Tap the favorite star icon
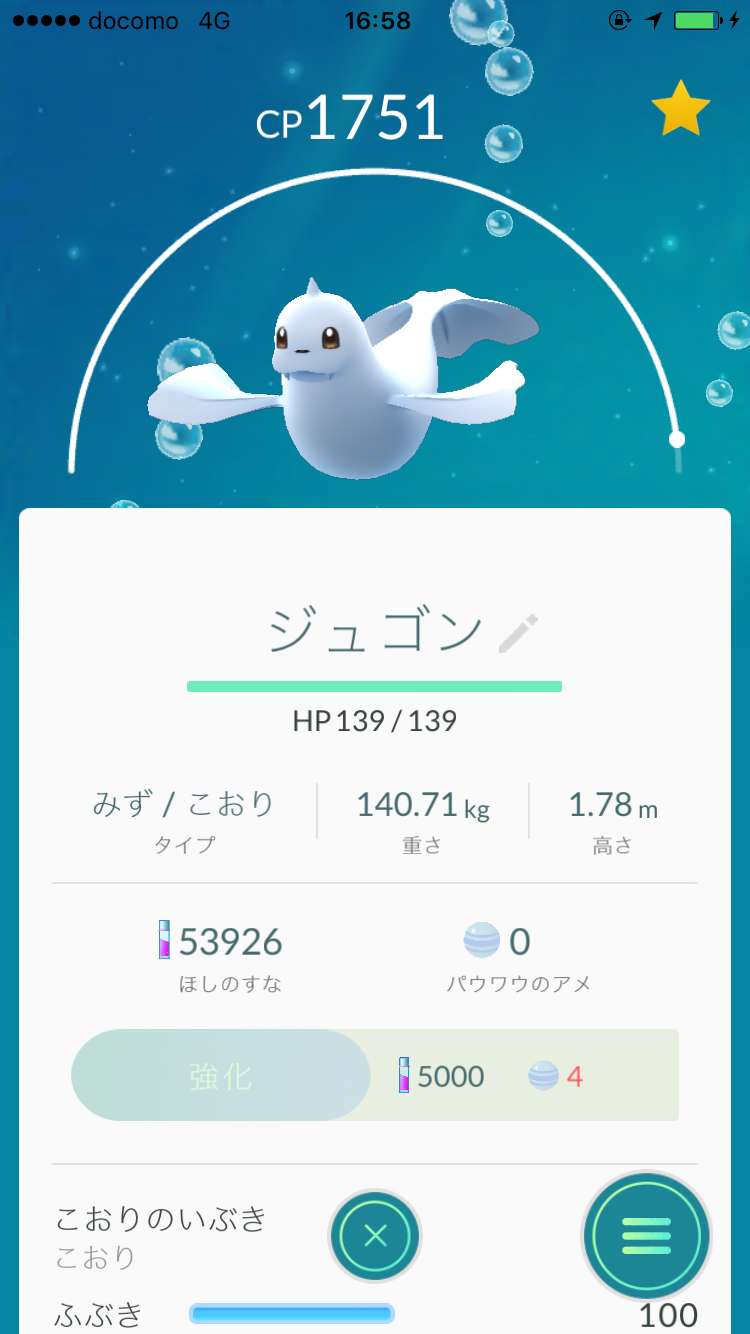750x1334 pixels. pyautogui.click(x=680, y=107)
